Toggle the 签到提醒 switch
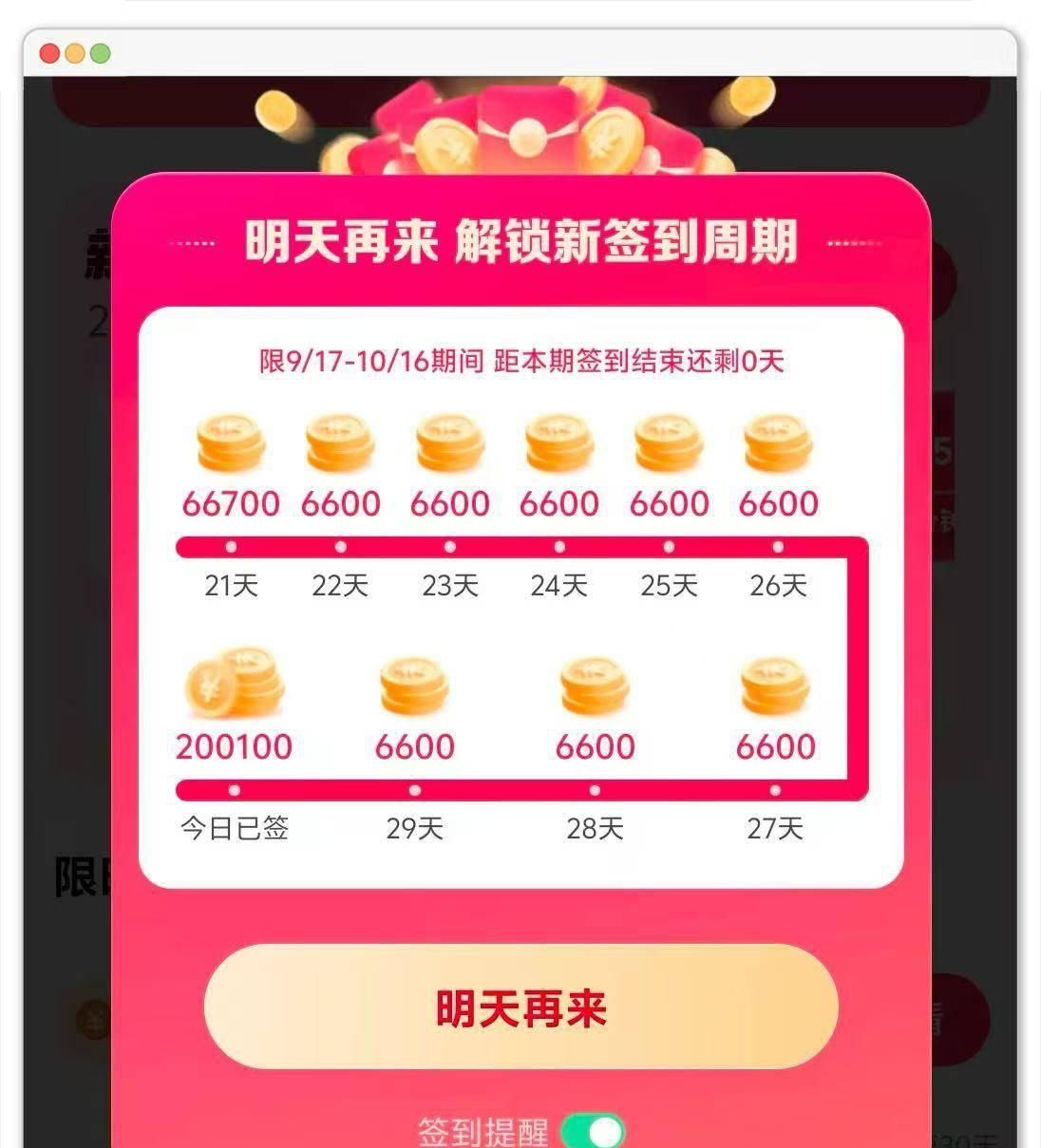 point(593,1132)
